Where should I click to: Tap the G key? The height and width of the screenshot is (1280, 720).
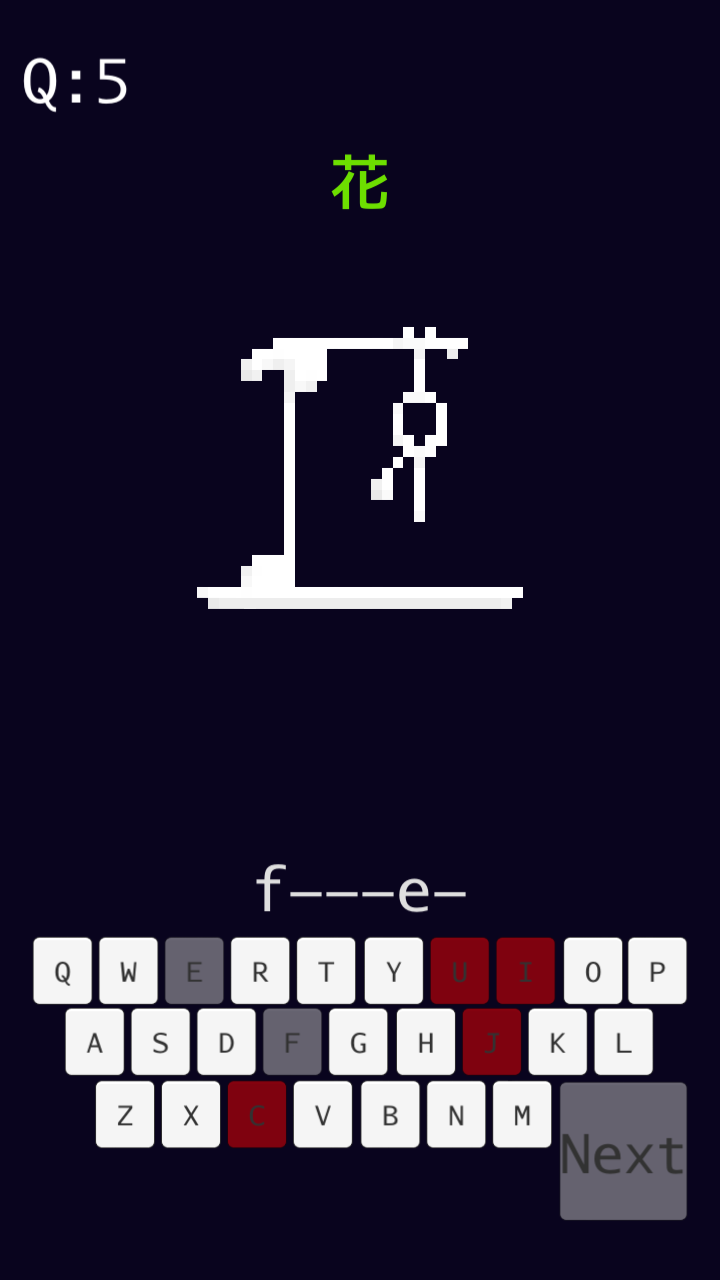point(359,1042)
